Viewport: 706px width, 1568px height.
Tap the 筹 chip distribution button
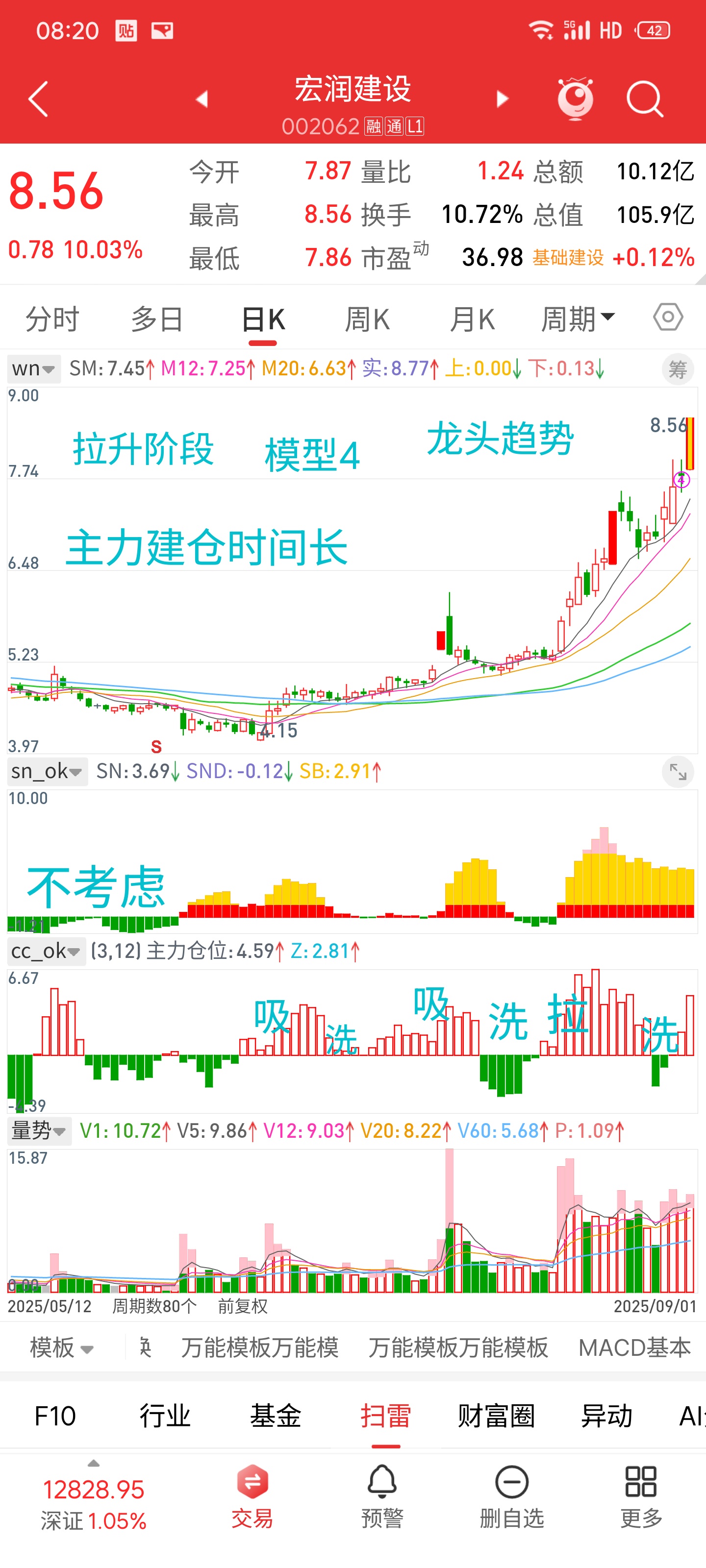coord(678,369)
